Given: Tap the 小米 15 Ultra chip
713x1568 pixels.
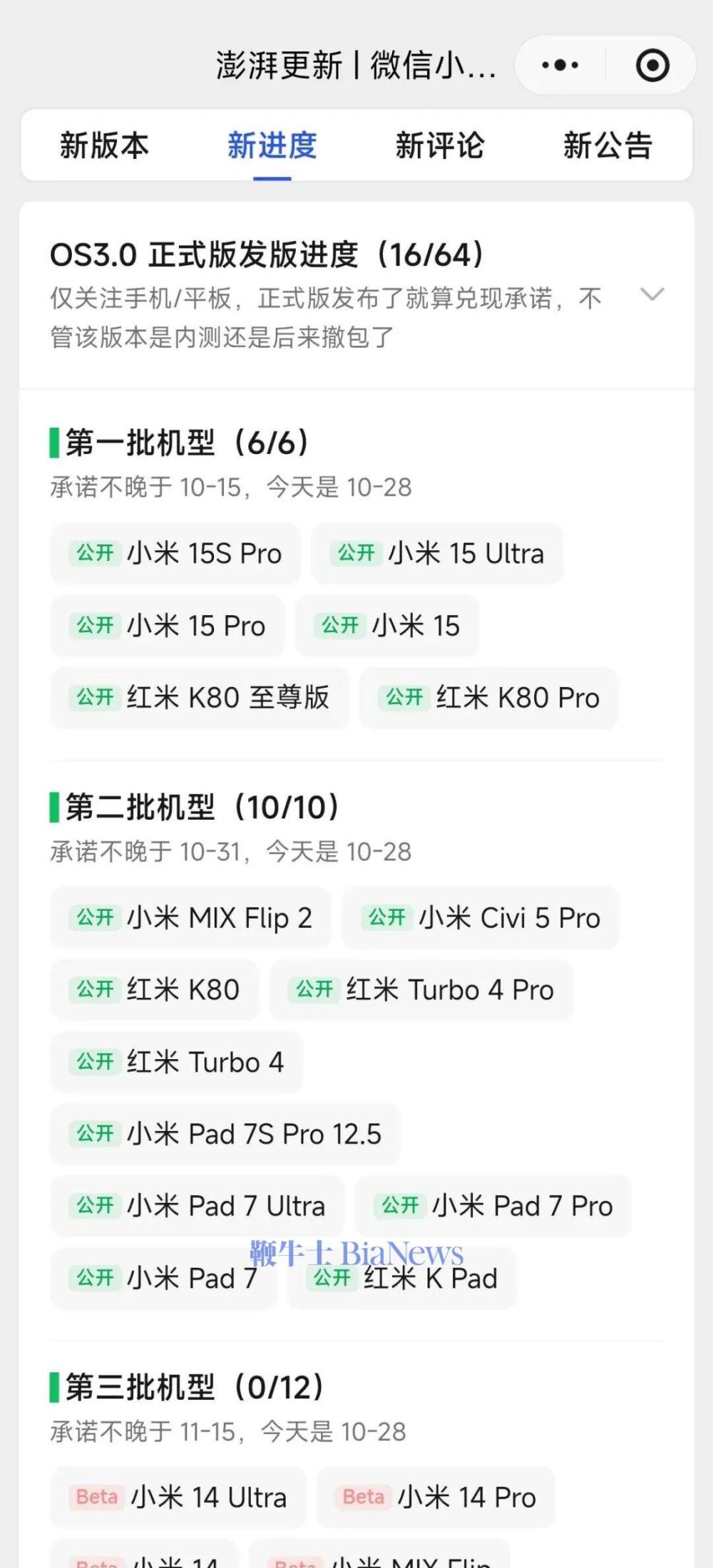Looking at the screenshot, I should coord(436,554).
